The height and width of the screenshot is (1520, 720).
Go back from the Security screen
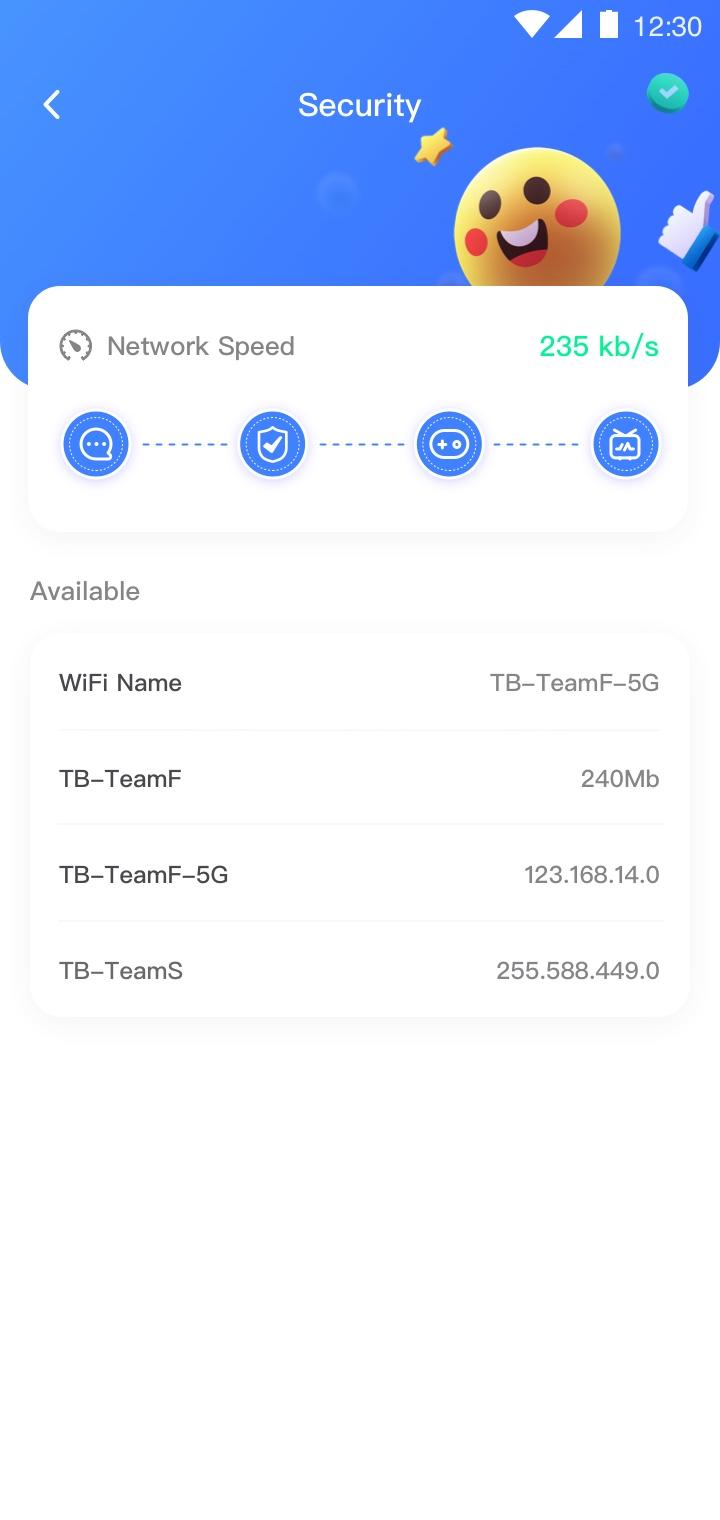(52, 104)
